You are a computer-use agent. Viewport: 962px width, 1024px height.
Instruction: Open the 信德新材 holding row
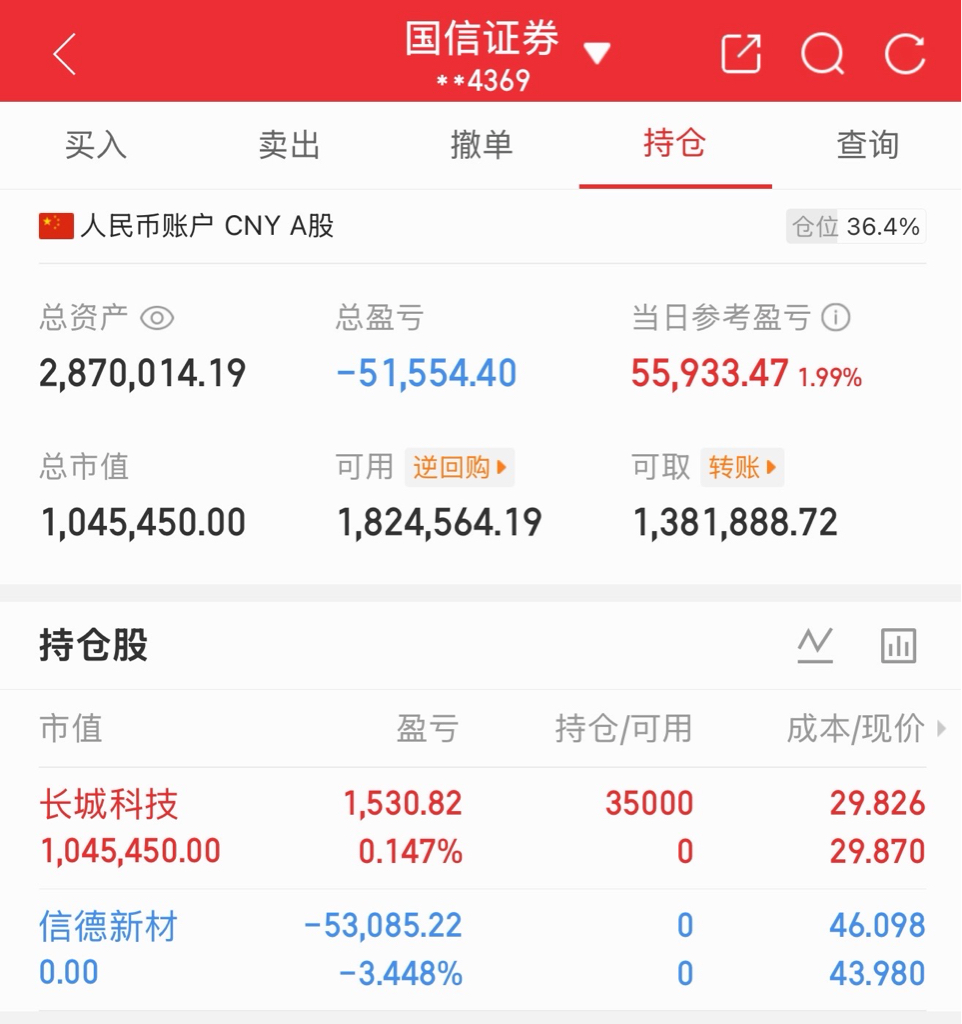(x=482, y=950)
